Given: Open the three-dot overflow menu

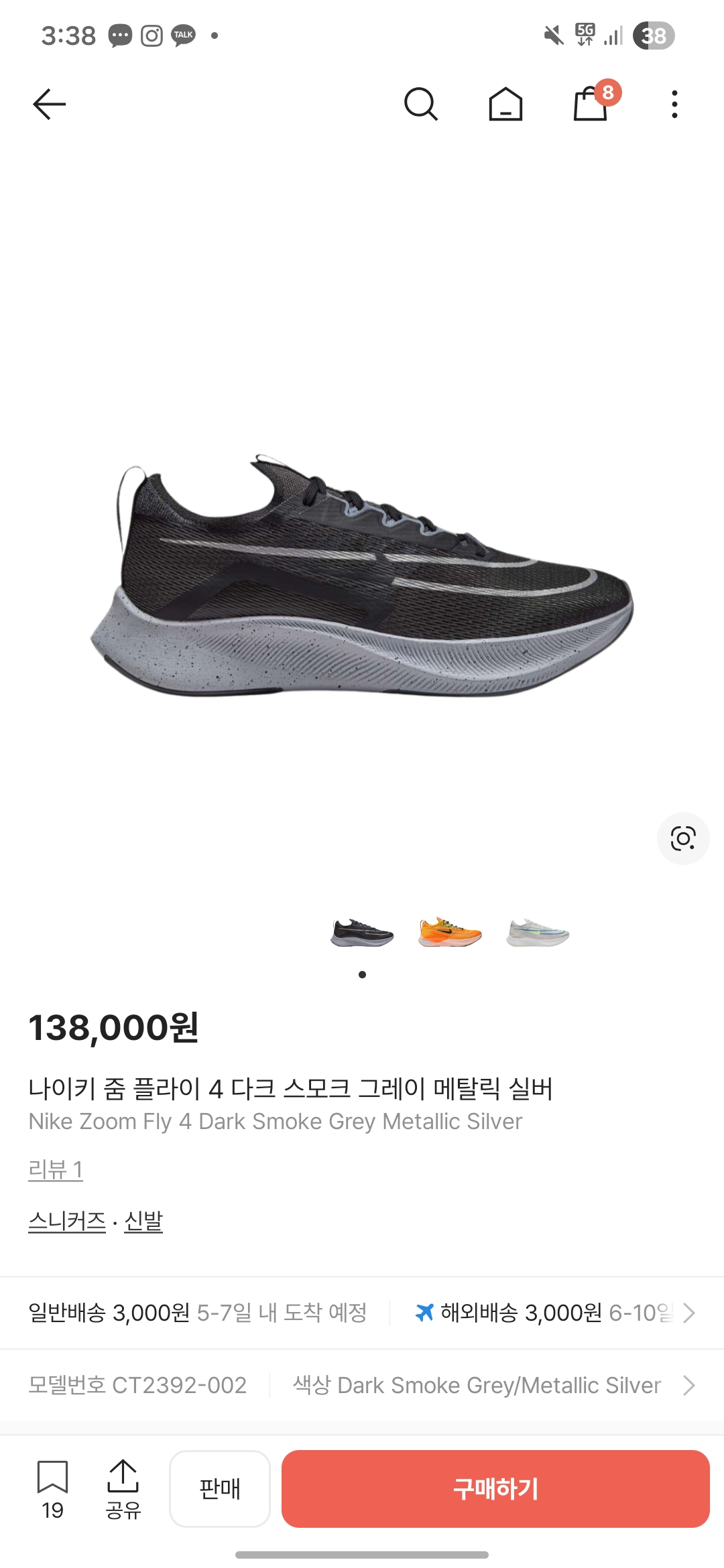Looking at the screenshot, I should [674, 105].
